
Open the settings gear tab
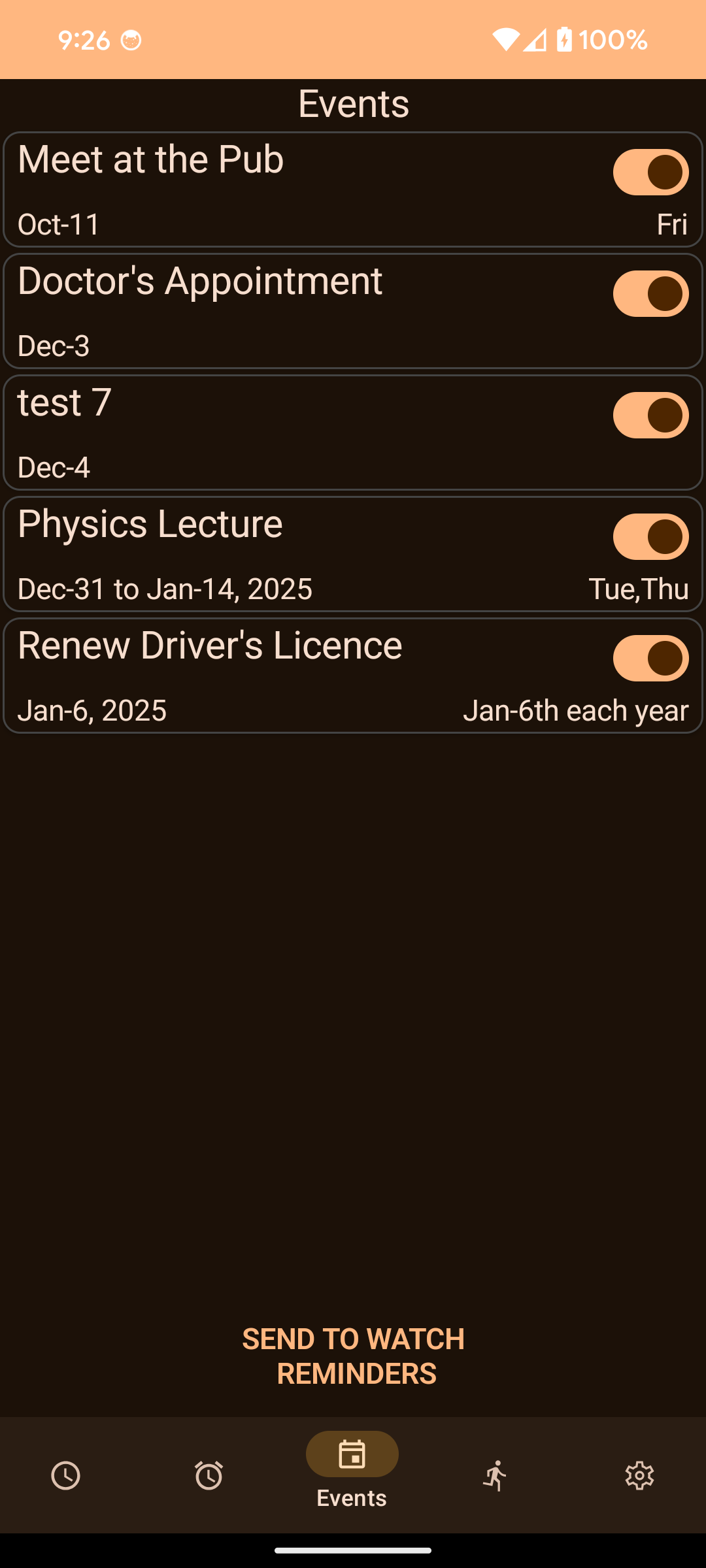[639, 1475]
